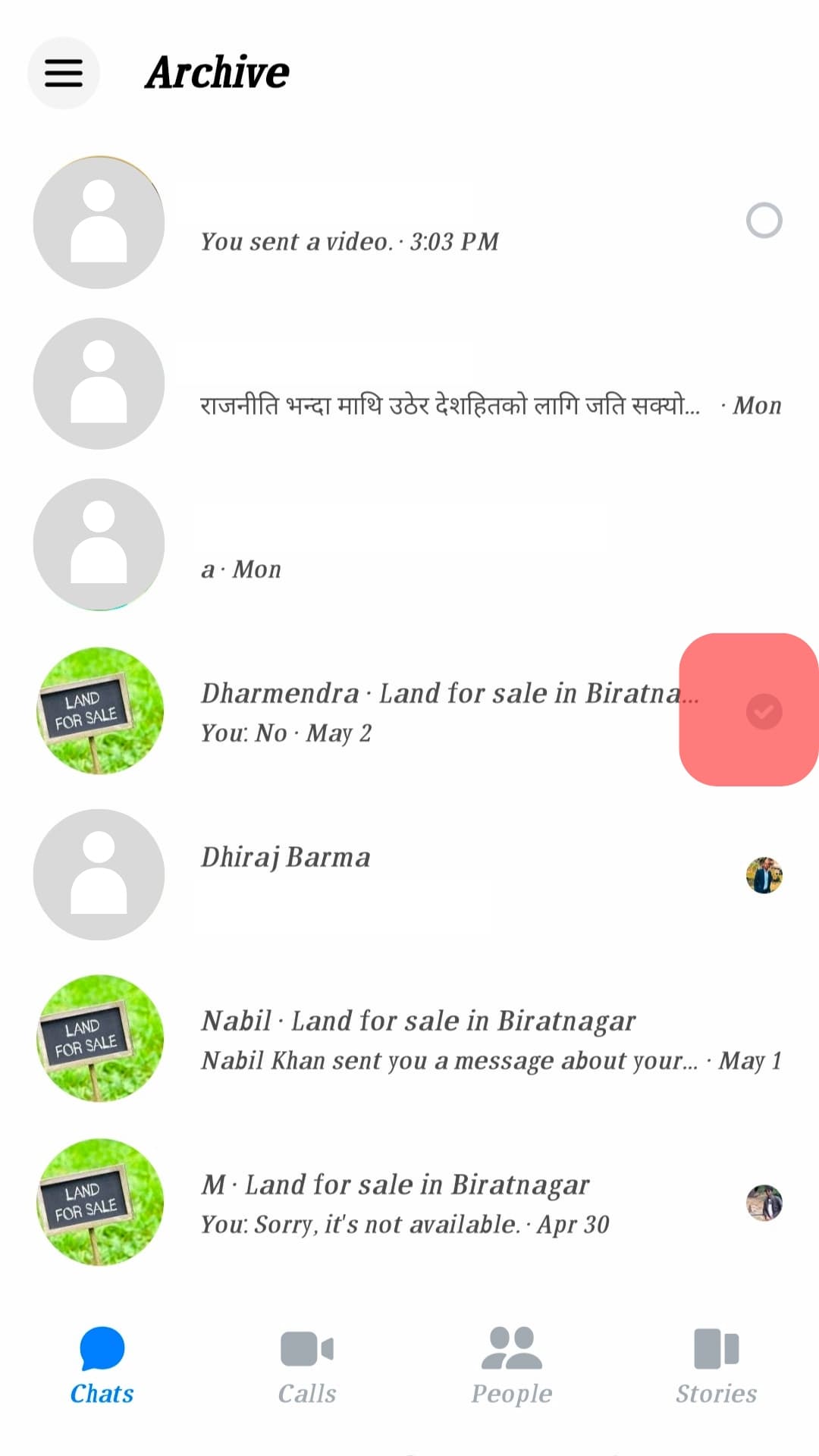Open the 'Land for sale' thumbnail picture
The width and height of the screenshot is (819, 1456).
click(x=99, y=1039)
